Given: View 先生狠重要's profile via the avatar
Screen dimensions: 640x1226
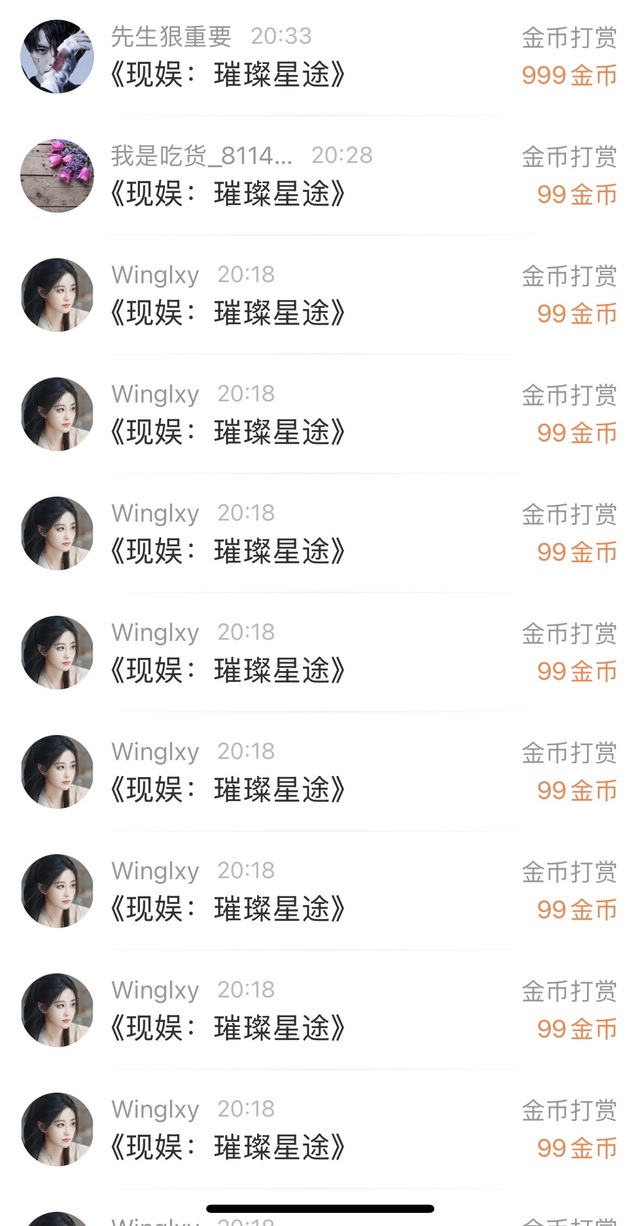Looking at the screenshot, I should pos(57,57).
